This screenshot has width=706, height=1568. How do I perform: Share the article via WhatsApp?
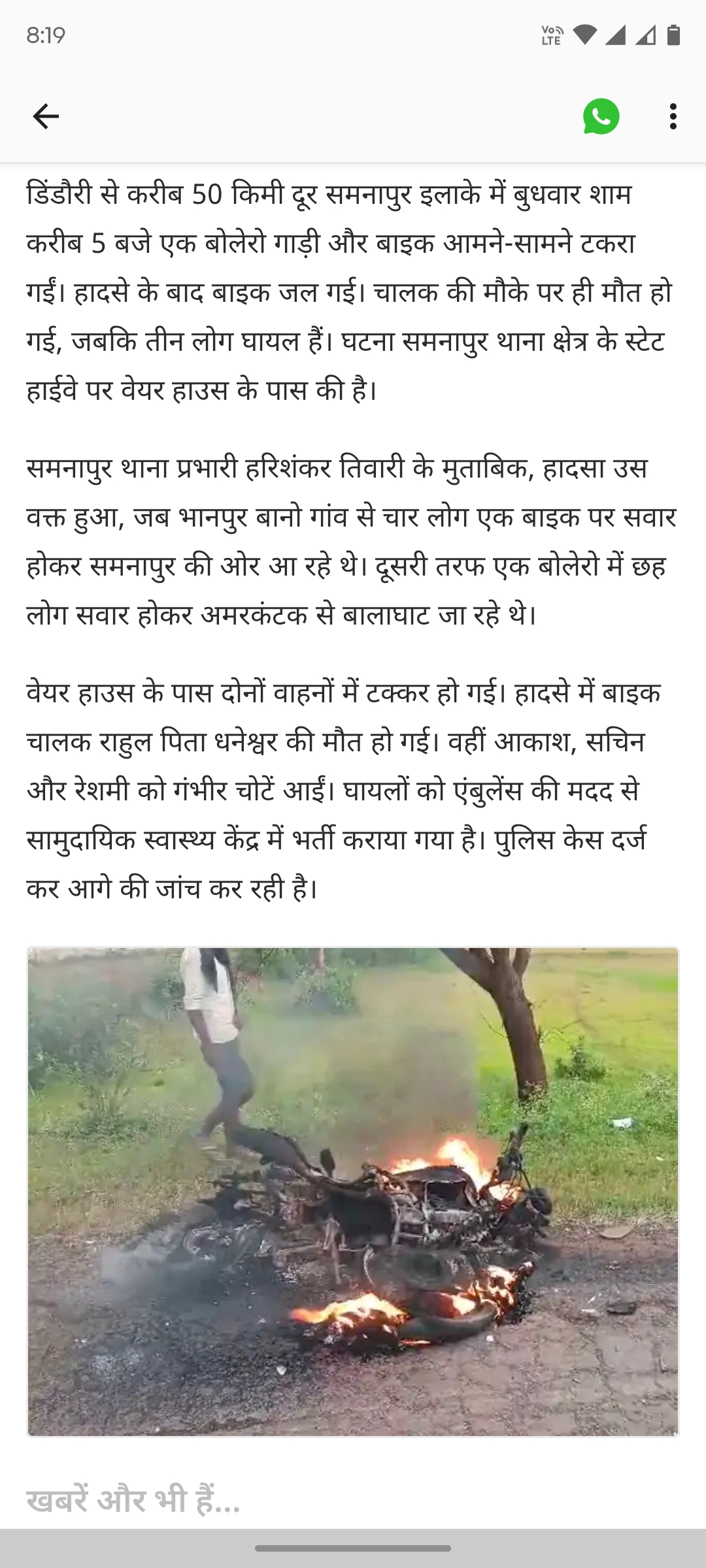click(601, 116)
